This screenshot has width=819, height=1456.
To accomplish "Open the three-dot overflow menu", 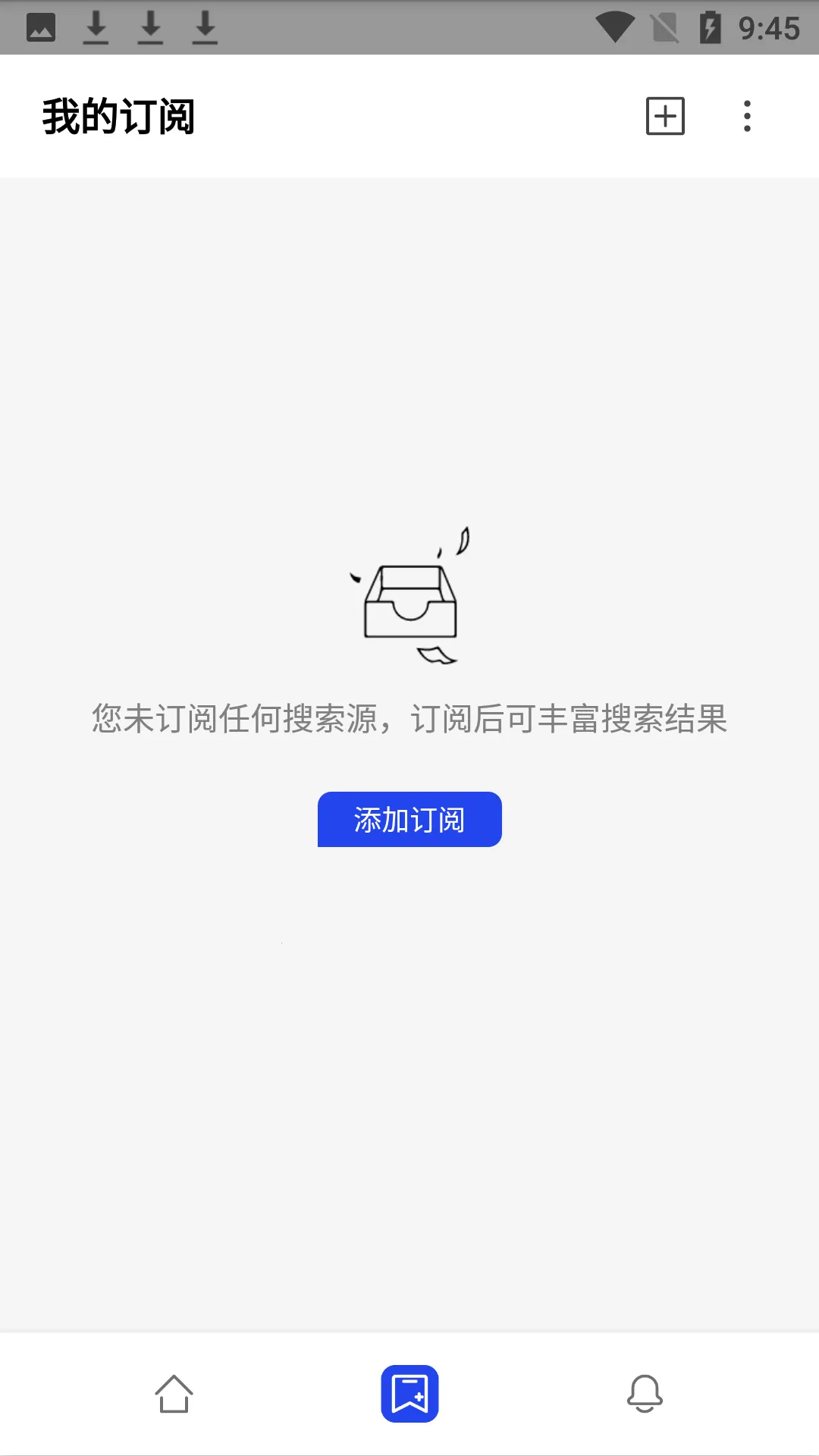I will [746, 117].
